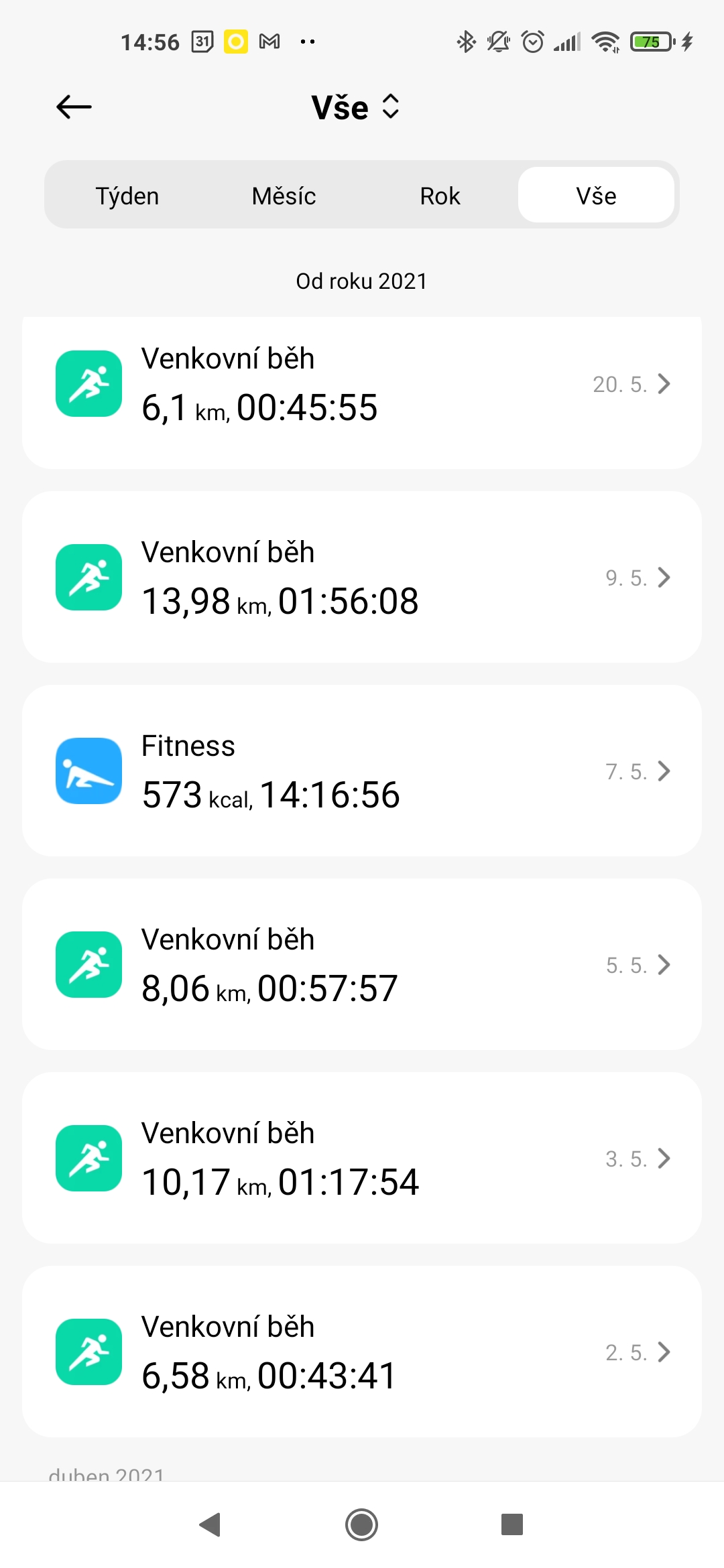Switch to the Měsíc tab
Screen dimensions: 724x1568
pos(284,196)
